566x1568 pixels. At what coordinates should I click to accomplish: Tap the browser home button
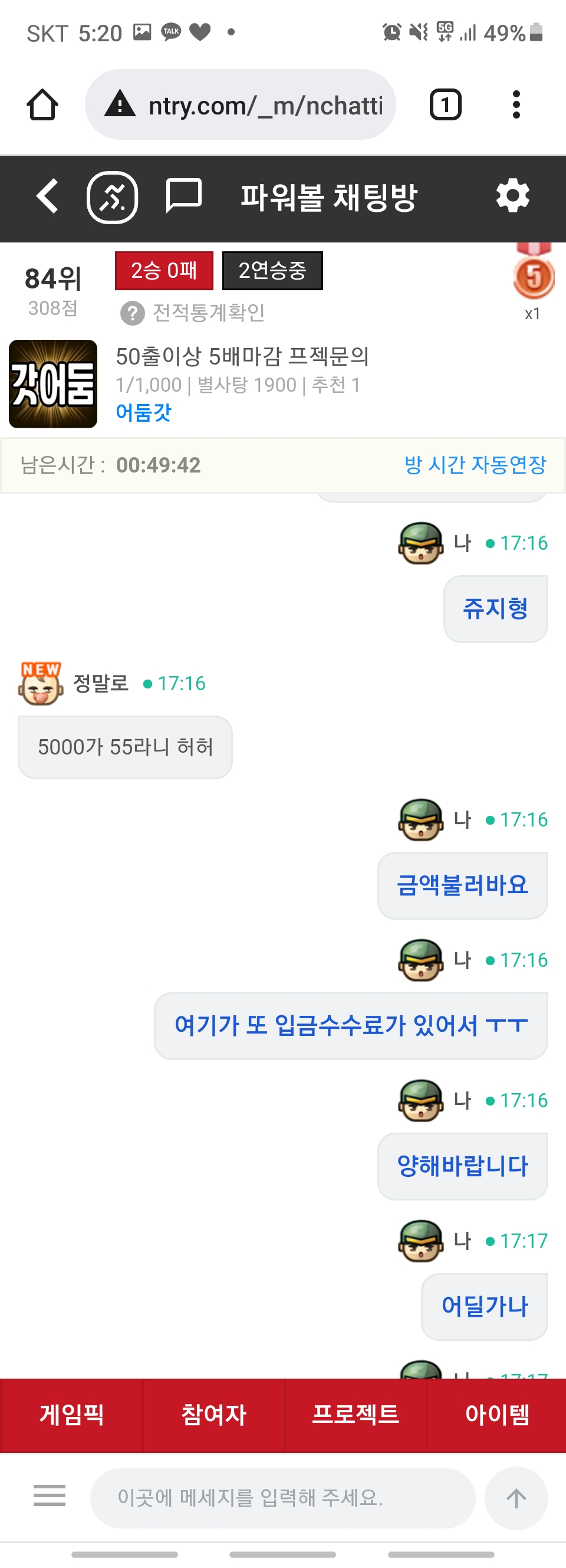click(x=42, y=104)
